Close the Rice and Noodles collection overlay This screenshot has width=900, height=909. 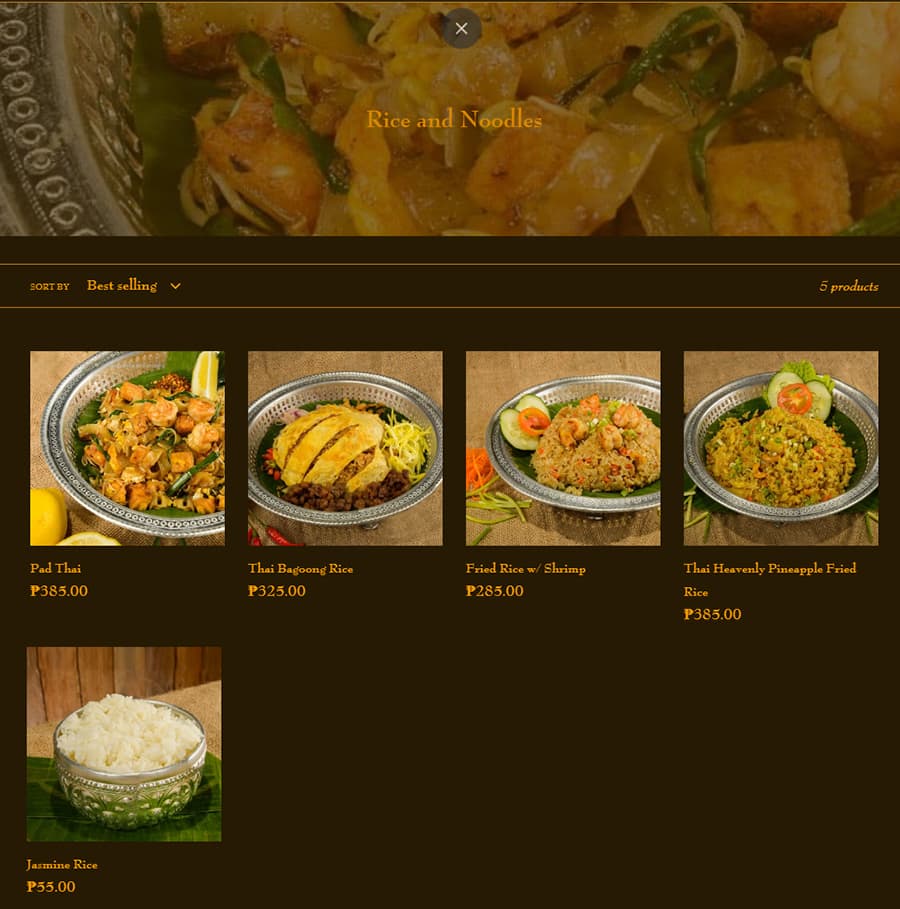461,28
